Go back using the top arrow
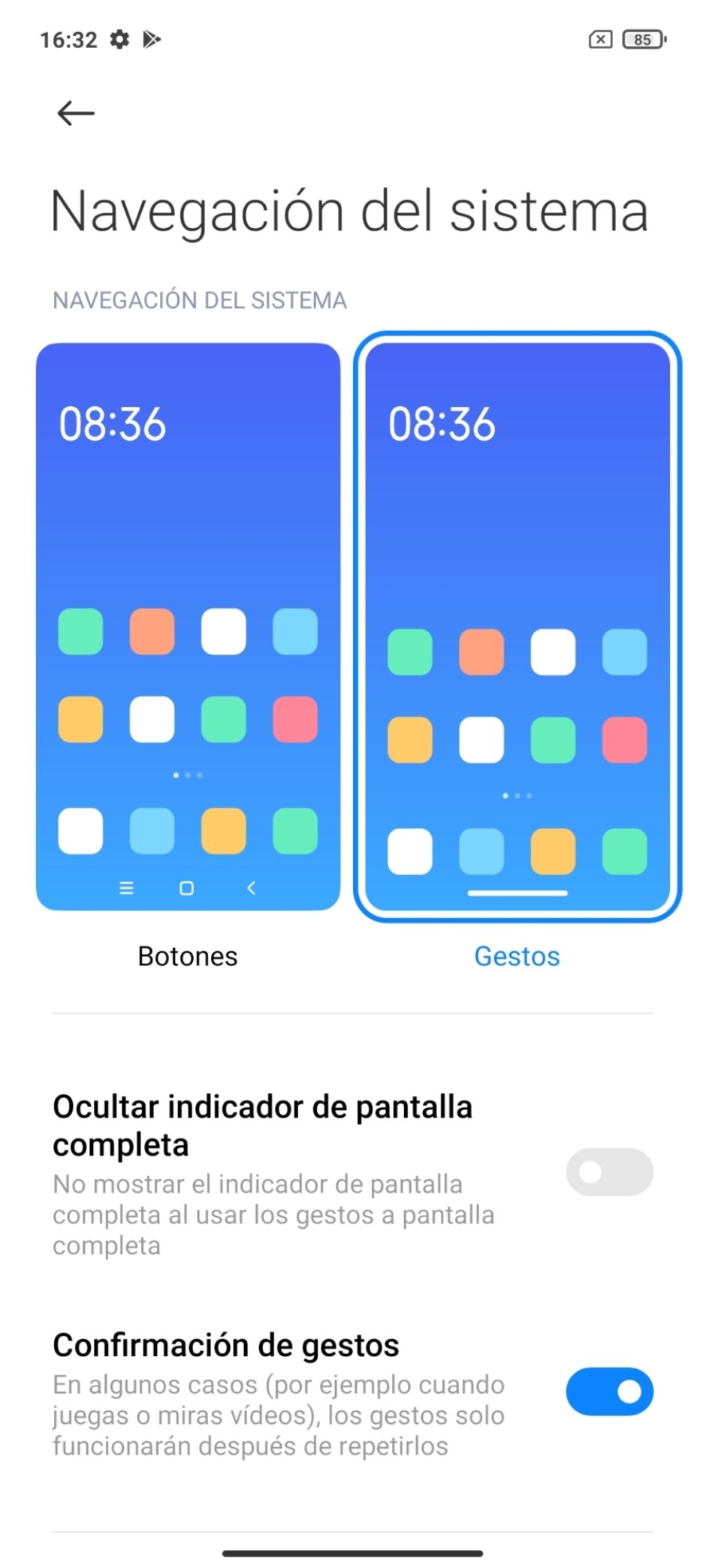This screenshot has height=1568, width=706. point(76,113)
